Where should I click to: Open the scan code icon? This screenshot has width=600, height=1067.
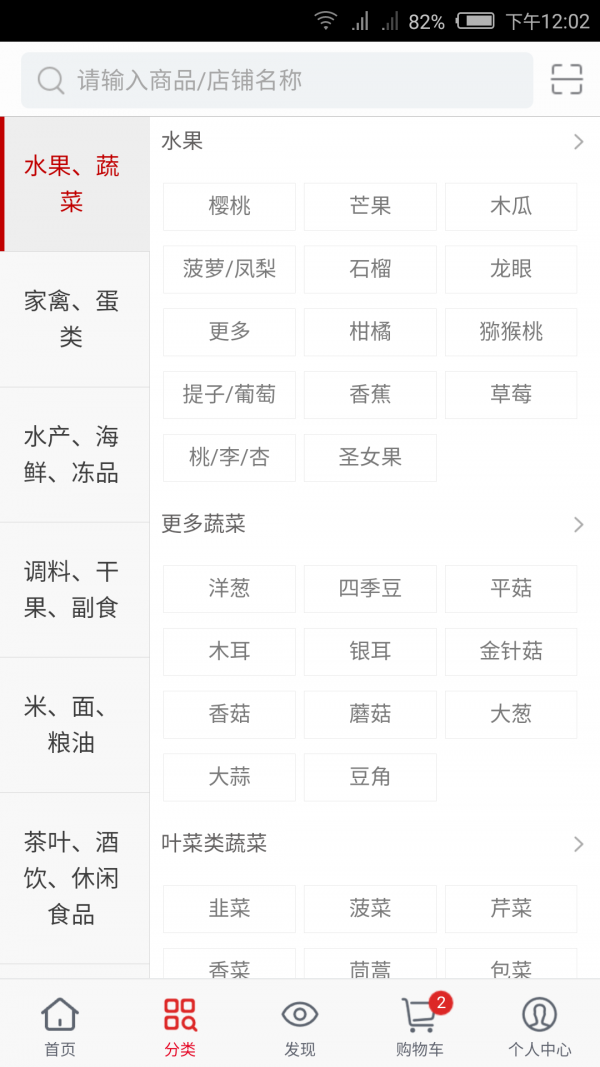click(566, 79)
